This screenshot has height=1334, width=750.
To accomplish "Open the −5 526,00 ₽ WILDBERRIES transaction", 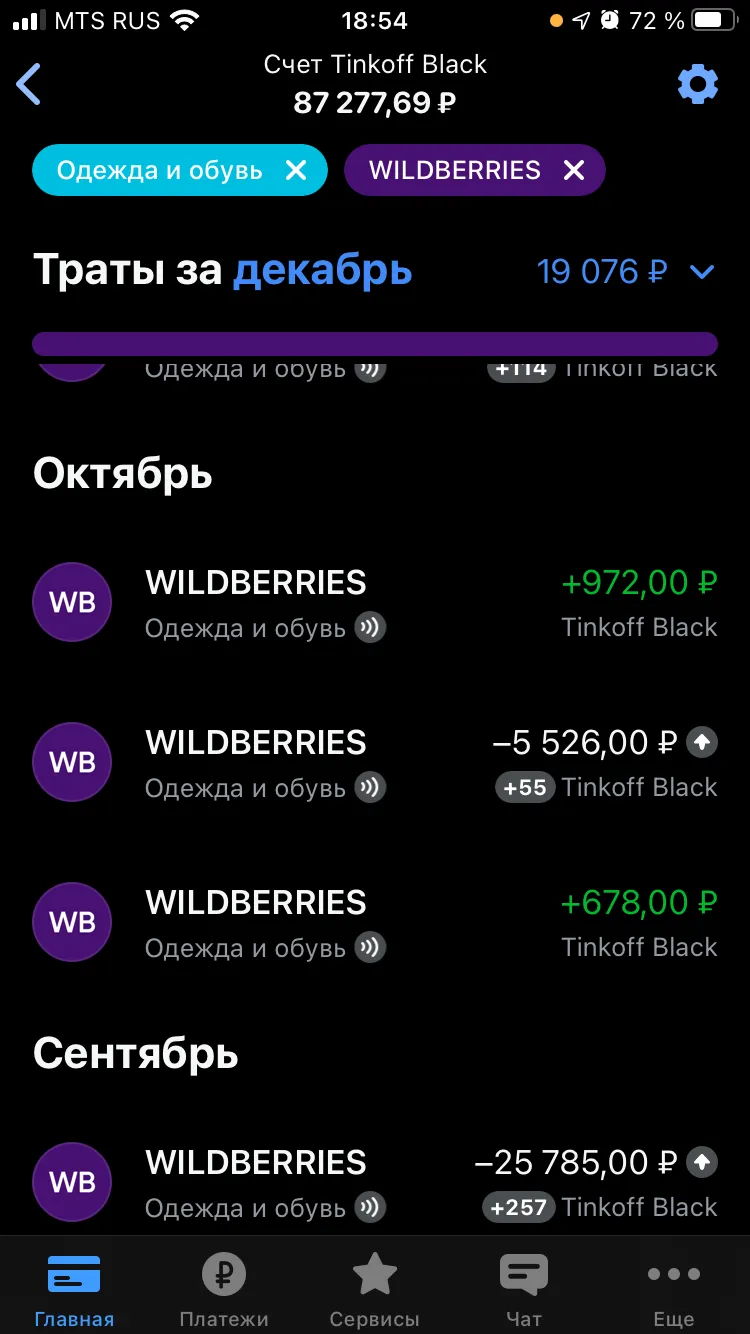I will [375, 763].
